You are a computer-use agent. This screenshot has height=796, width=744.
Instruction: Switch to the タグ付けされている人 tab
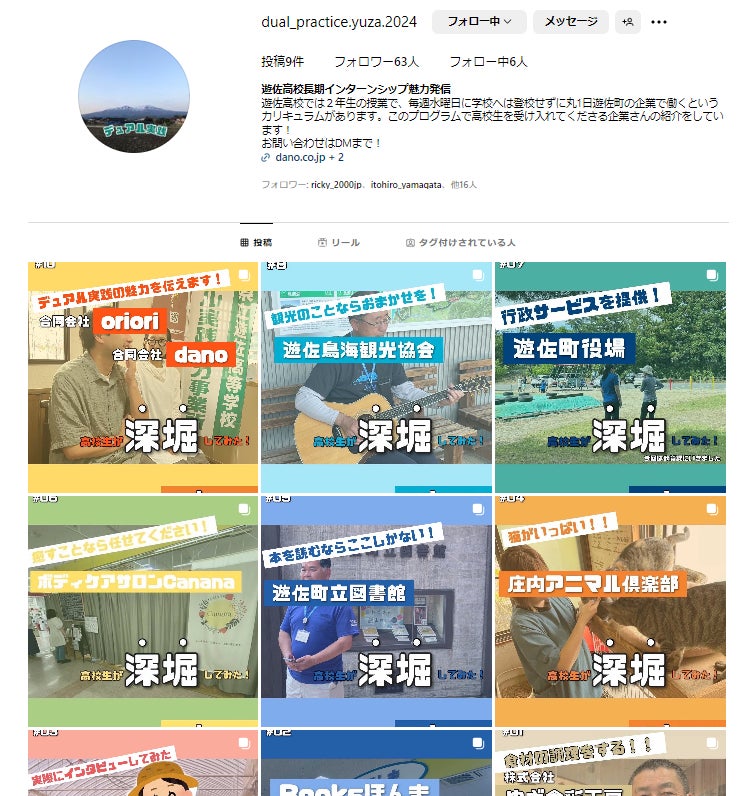[460, 242]
